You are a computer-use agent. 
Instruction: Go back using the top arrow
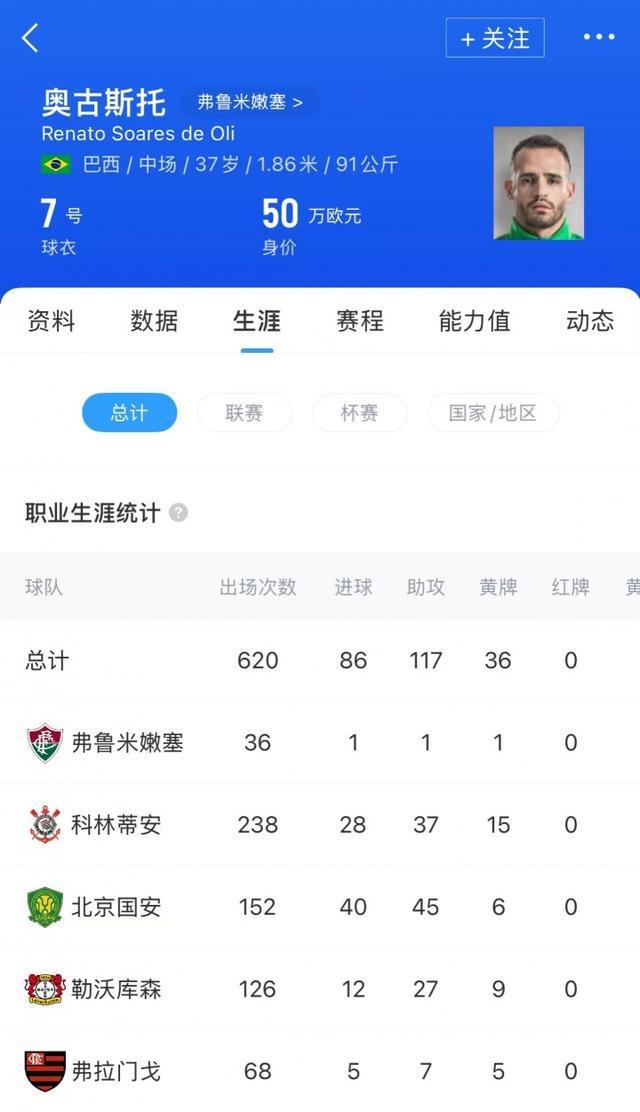30,38
